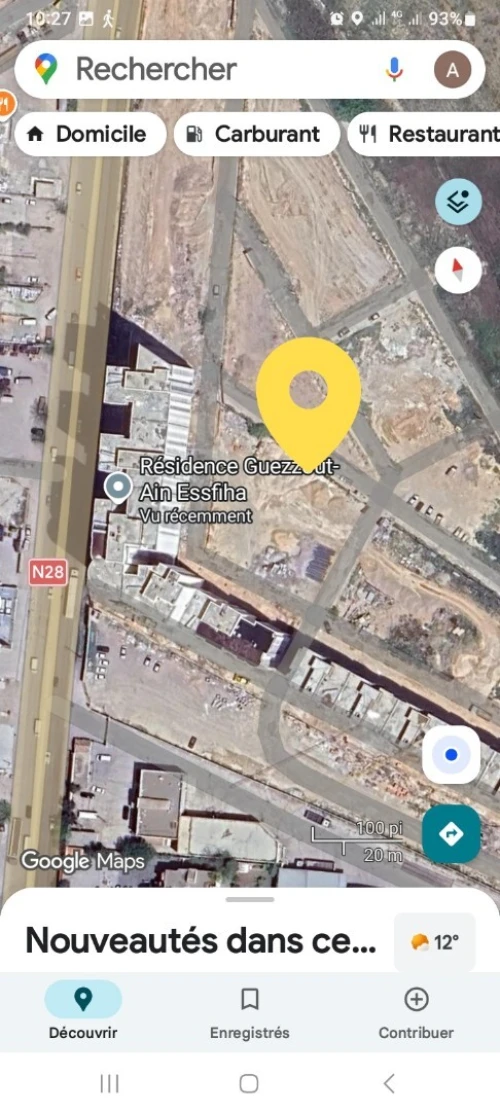This screenshot has height=1111, width=500.
Task: Open the weather 12° widget
Action: coord(435,942)
